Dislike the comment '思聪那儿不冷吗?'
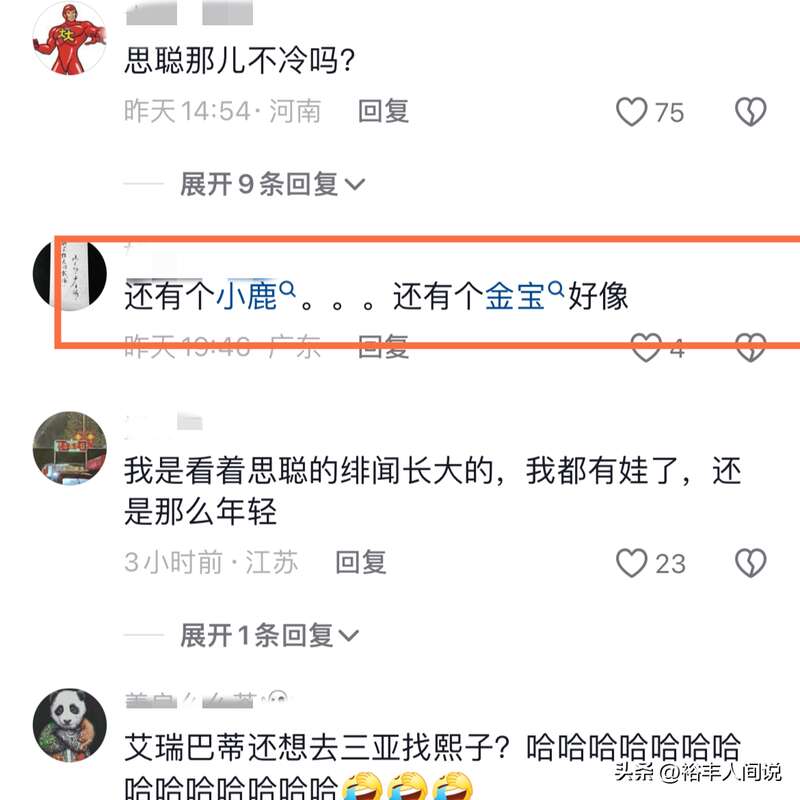The width and height of the screenshot is (800, 800). [x=751, y=111]
